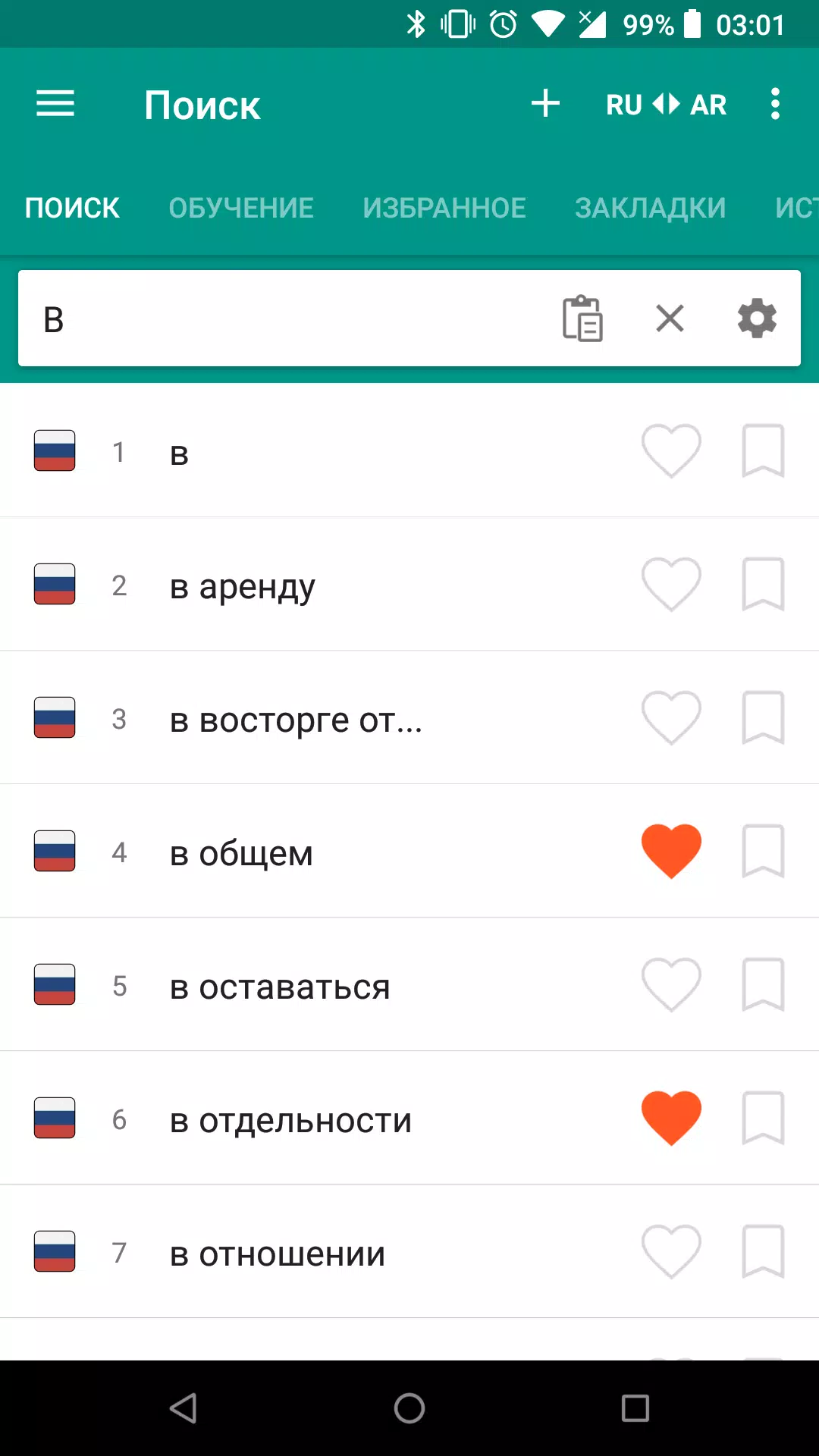Tap the plus icon to add a word

click(x=545, y=103)
